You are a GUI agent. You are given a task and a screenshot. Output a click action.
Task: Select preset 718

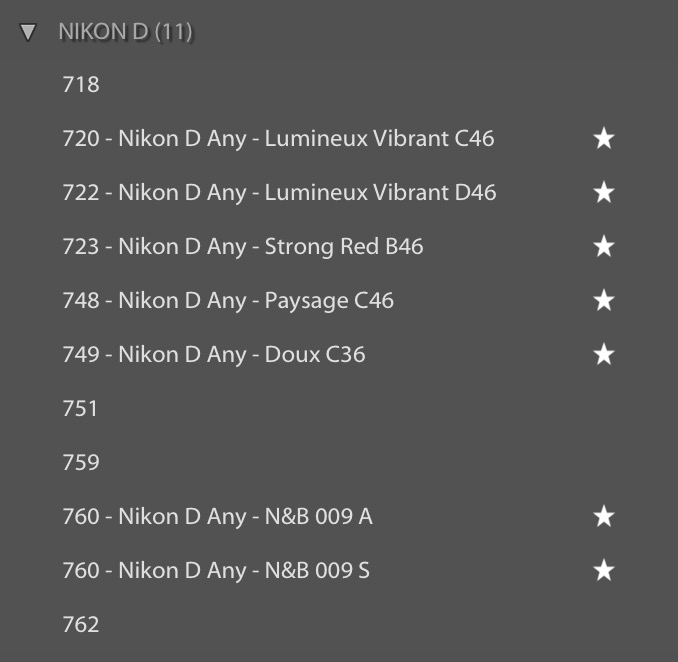(x=81, y=85)
